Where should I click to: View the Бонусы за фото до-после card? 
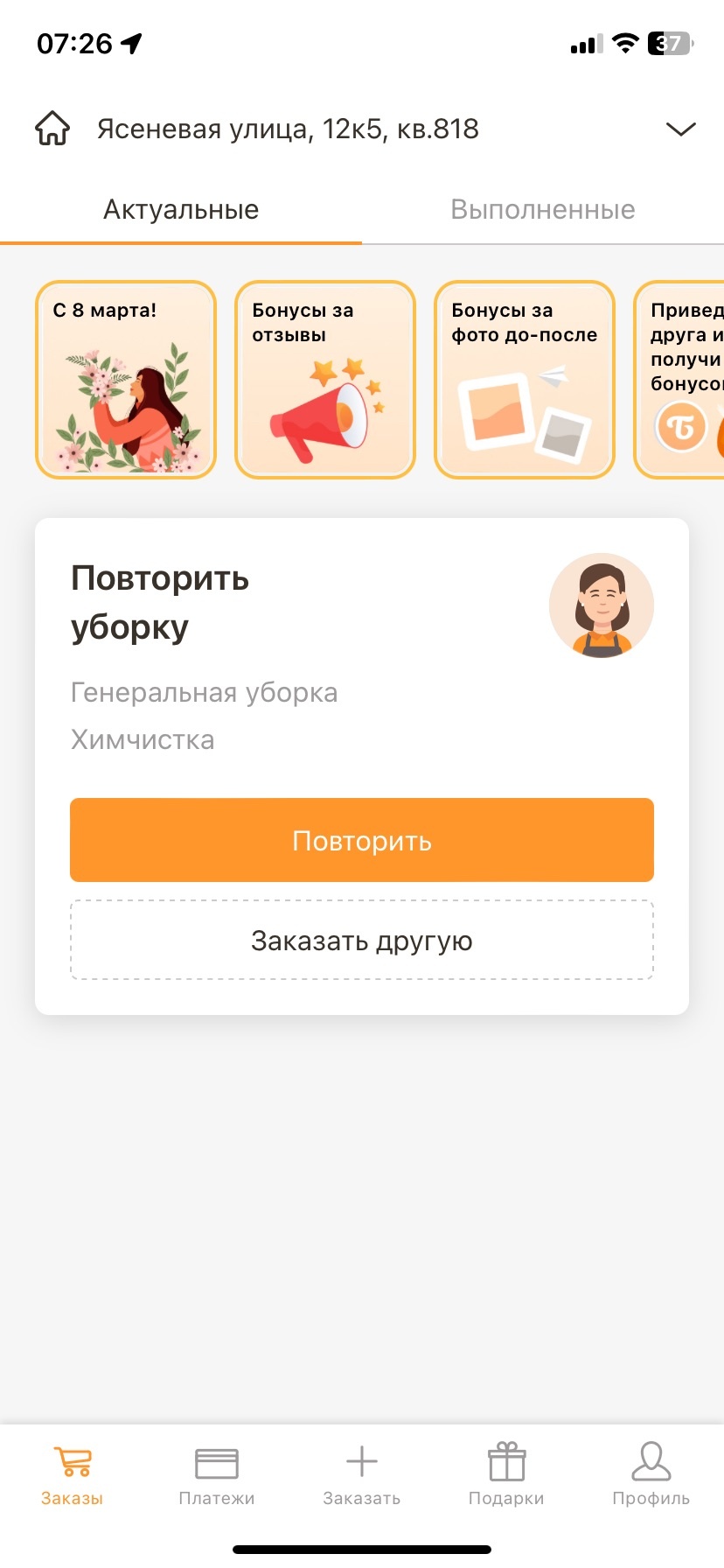525,380
